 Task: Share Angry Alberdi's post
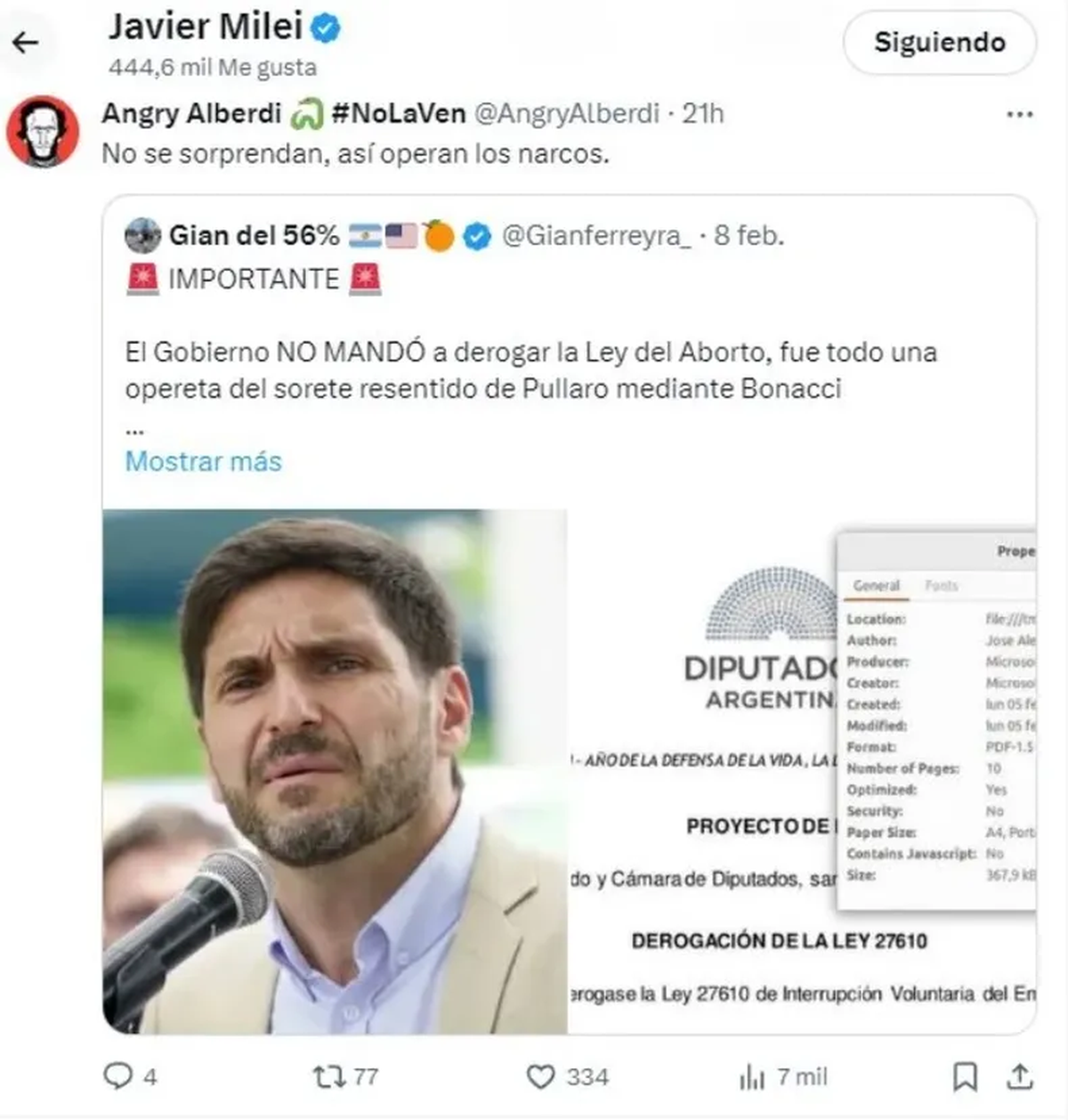(x=1020, y=1076)
